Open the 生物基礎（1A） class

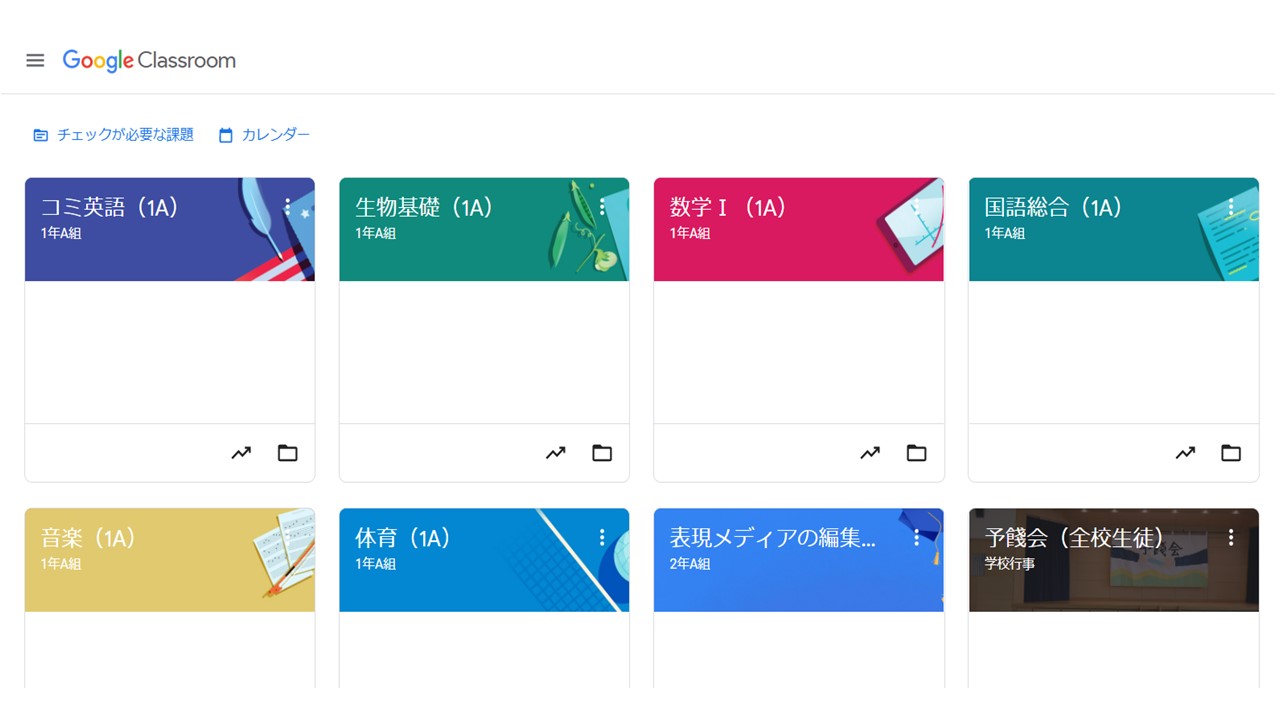coord(424,208)
